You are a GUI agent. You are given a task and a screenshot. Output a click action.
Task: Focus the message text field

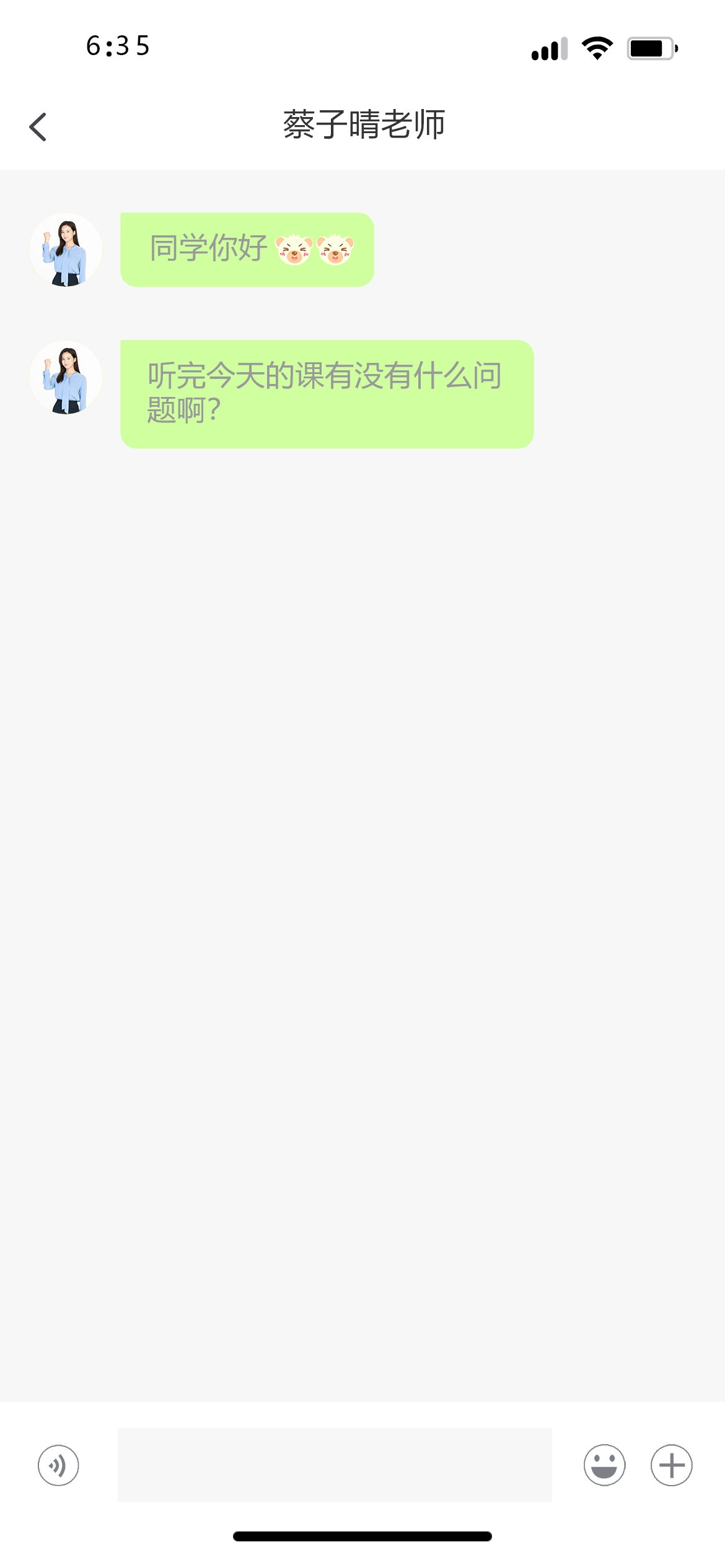[335, 1465]
